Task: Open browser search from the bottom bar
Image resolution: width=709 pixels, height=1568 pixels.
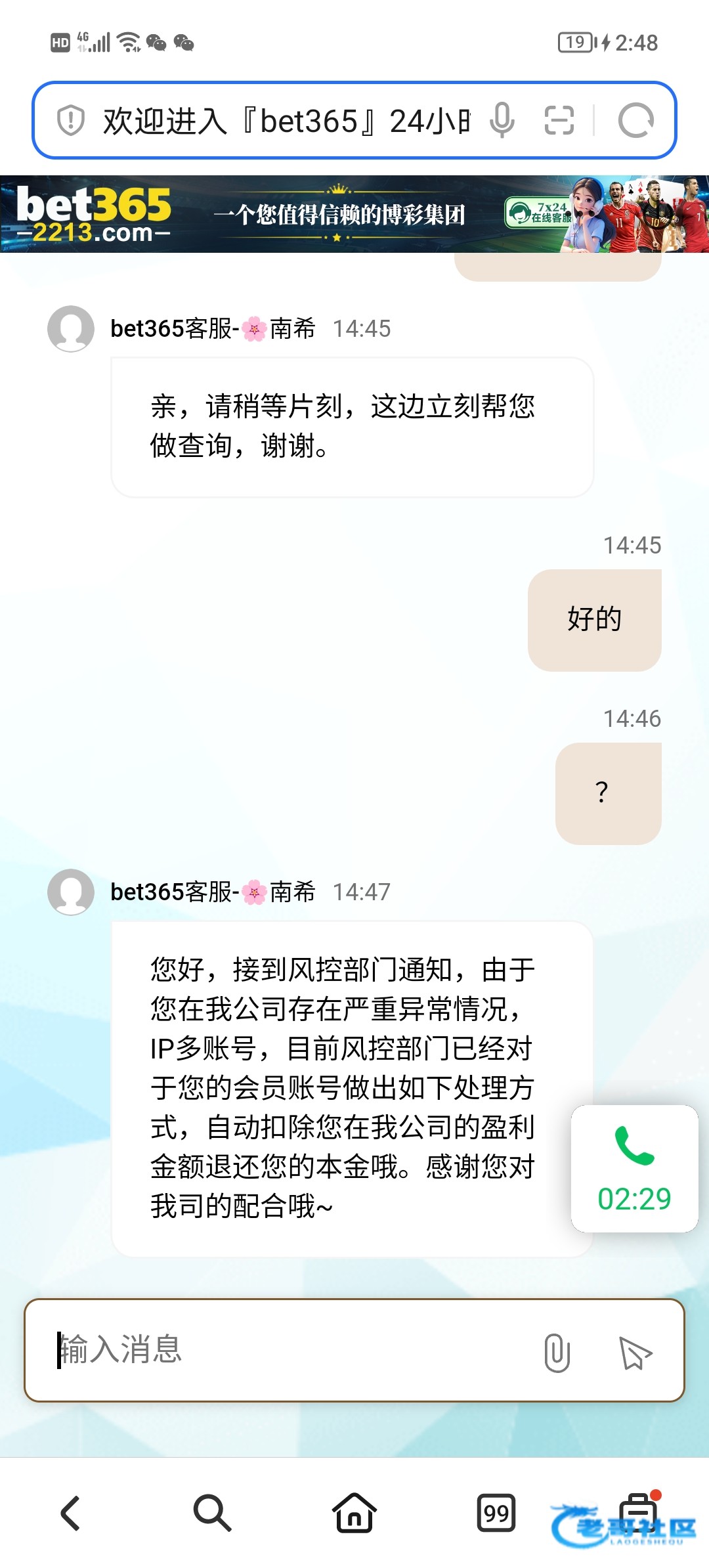Action: [x=212, y=1513]
